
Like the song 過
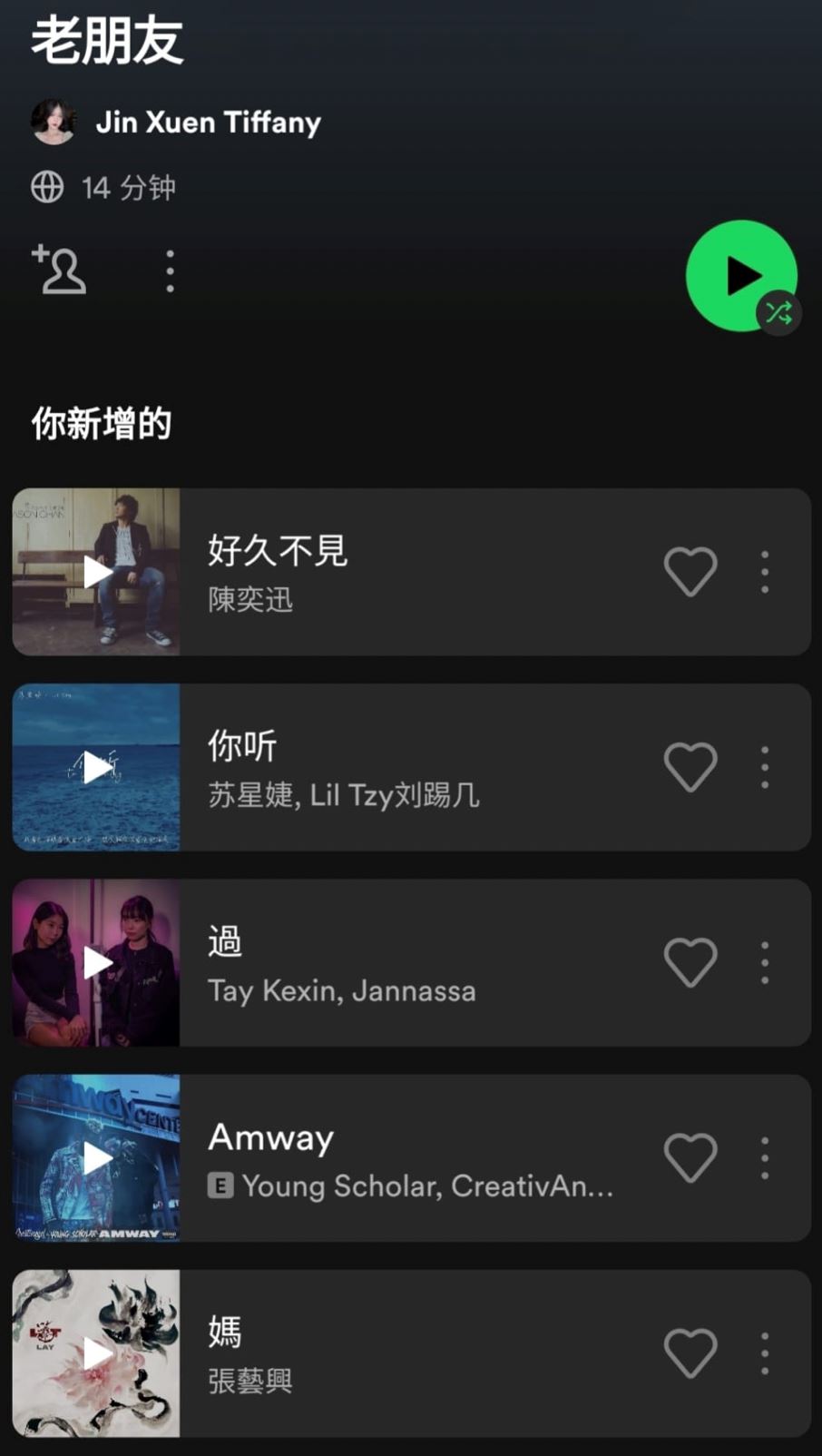690,962
